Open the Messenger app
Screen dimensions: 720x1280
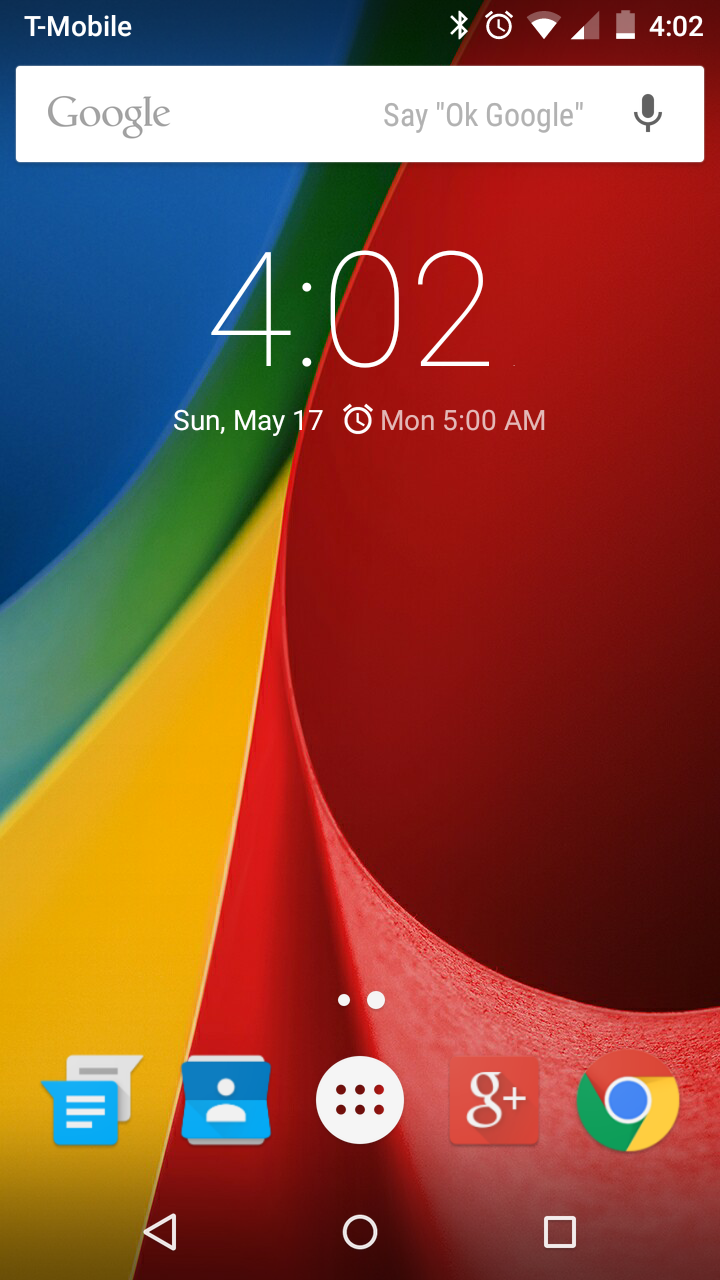[90, 1102]
